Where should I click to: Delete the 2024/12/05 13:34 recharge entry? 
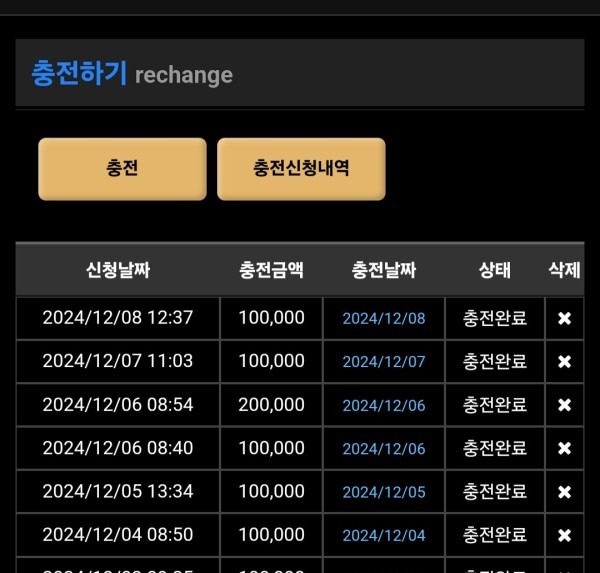(564, 492)
